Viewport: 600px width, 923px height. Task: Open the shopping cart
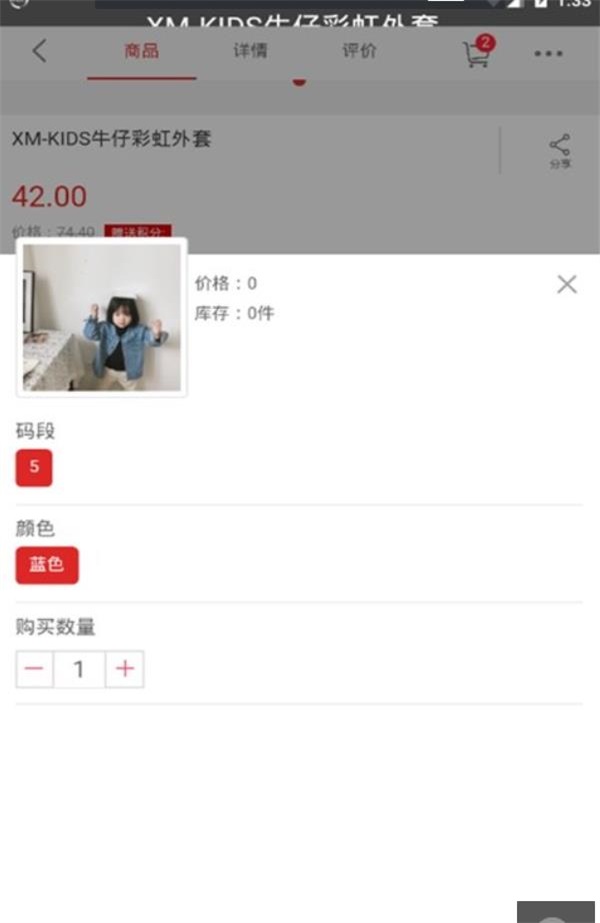click(477, 54)
